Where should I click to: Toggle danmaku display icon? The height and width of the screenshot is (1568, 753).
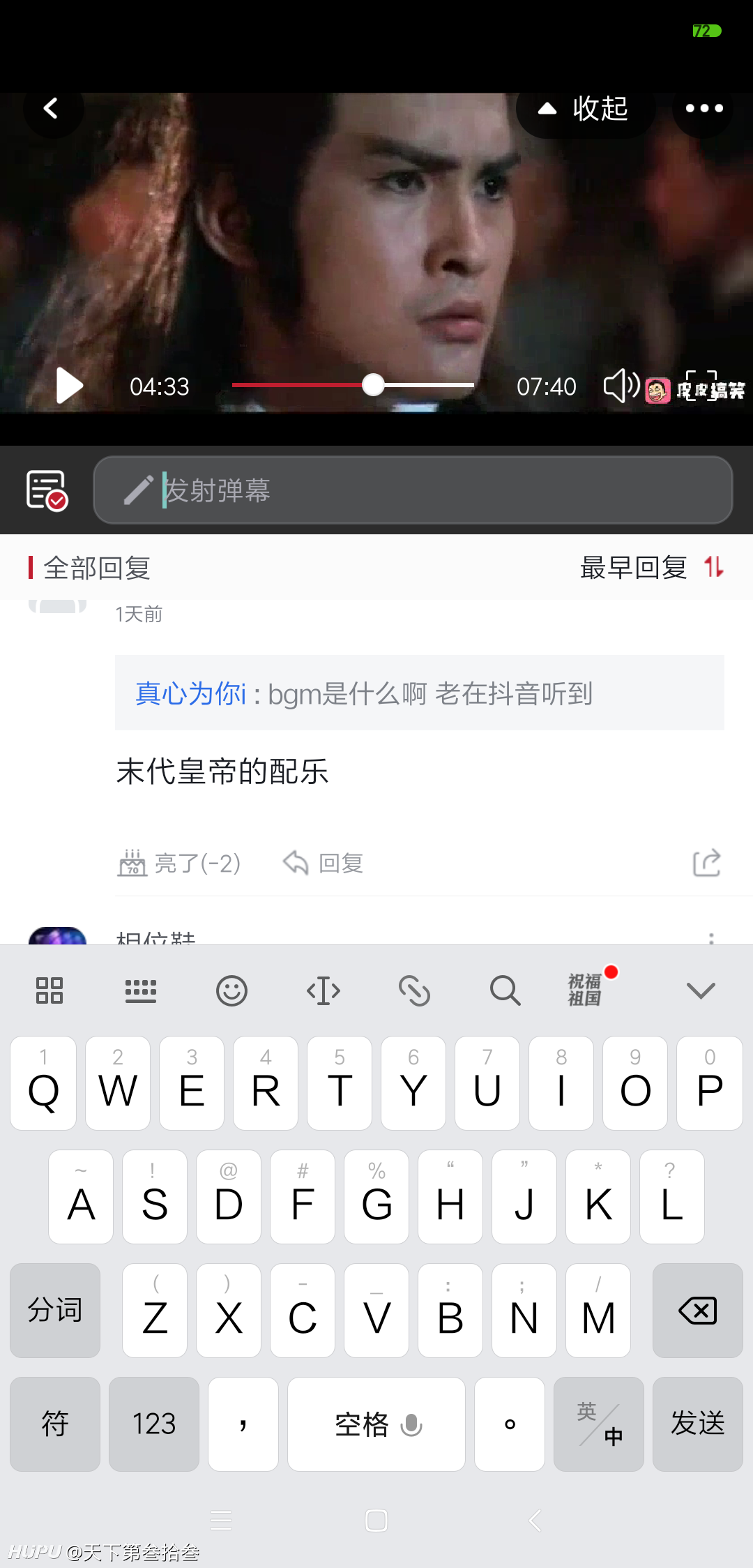47,490
